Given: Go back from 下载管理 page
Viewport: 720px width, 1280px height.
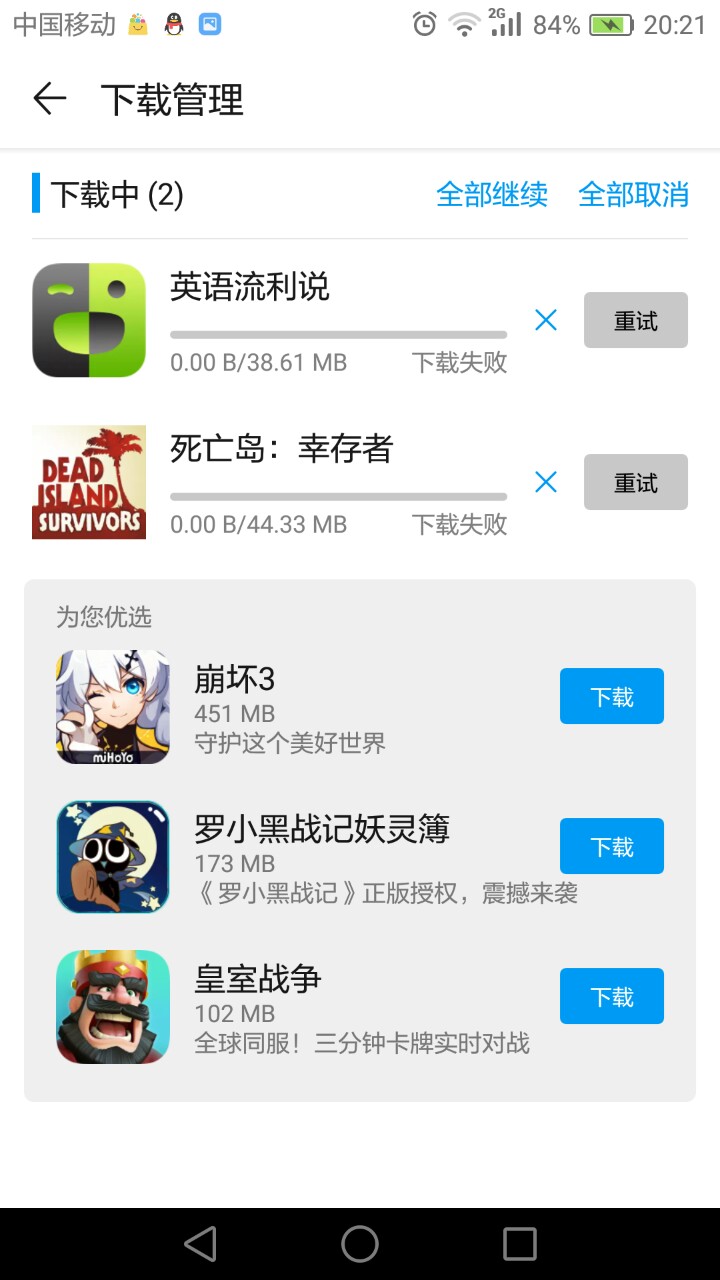Looking at the screenshot, I should coord(49,99).
